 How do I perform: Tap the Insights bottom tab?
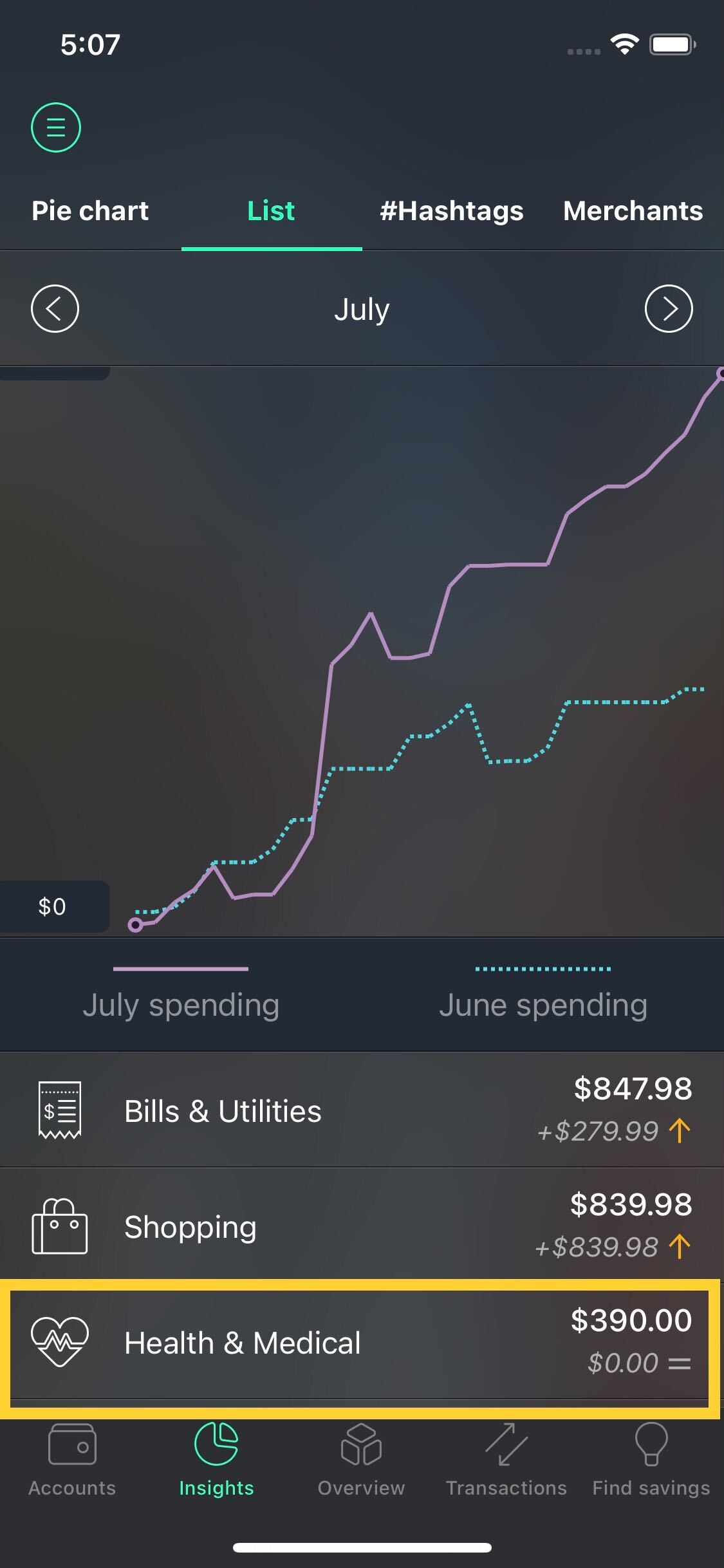(217, 1460)
